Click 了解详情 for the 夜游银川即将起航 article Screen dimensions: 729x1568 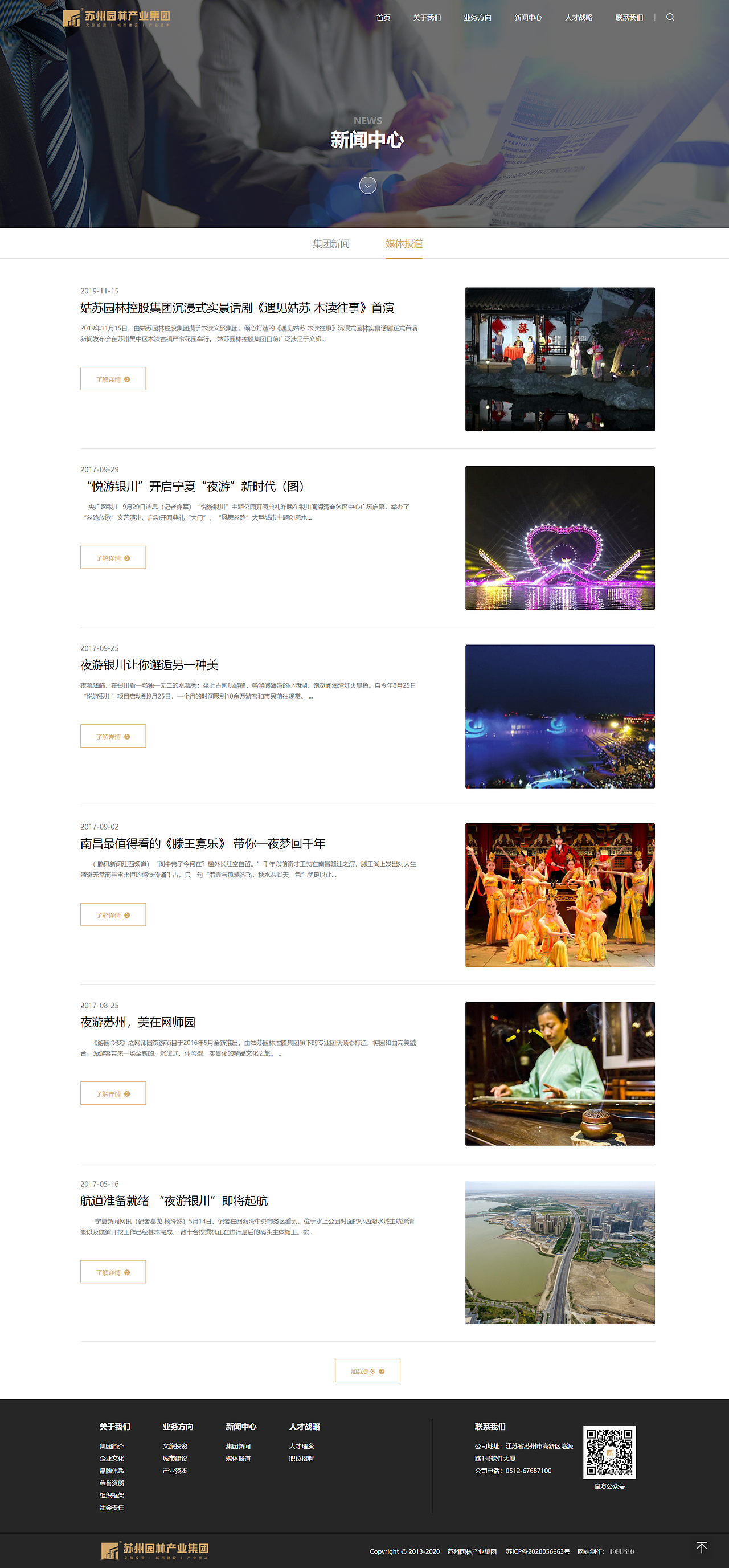coord(113,1272)
